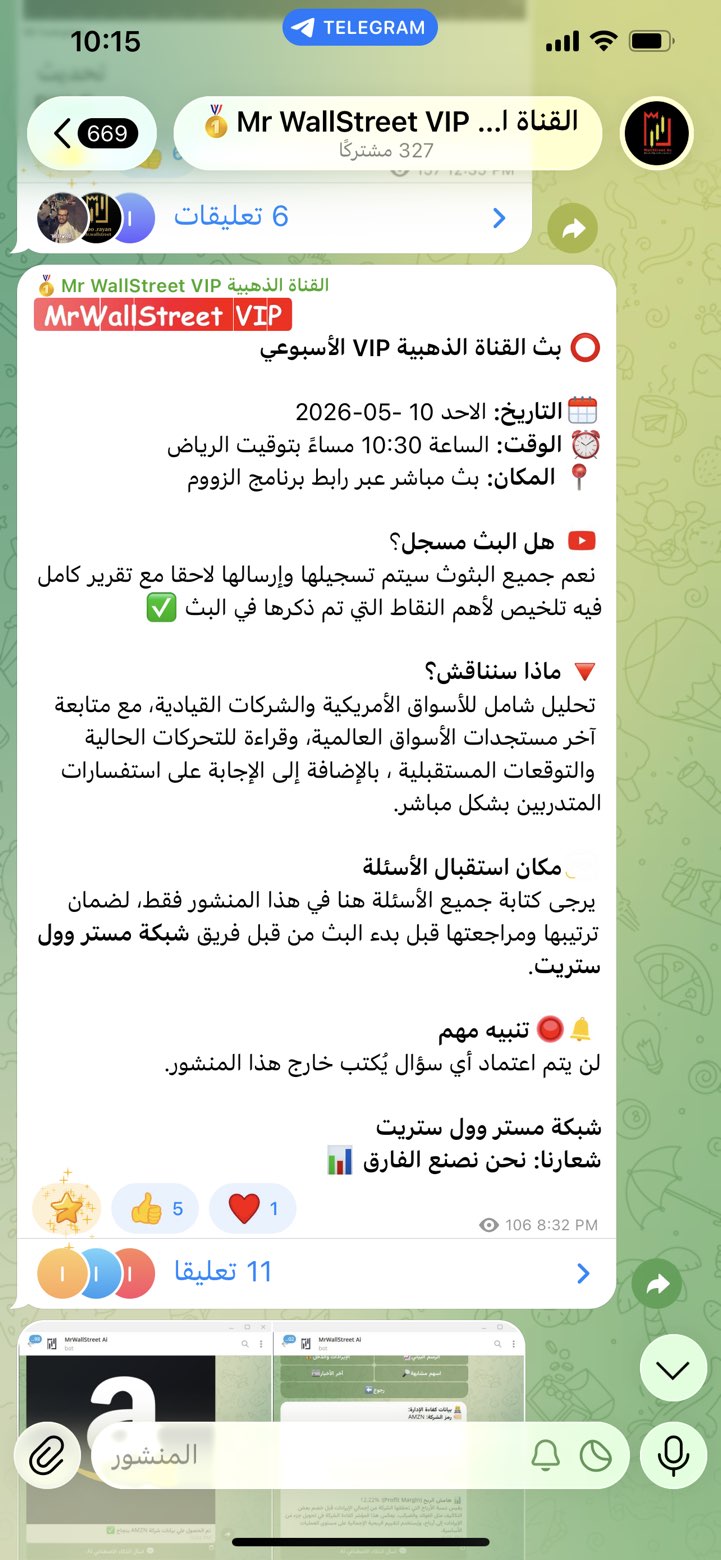The image size is (721, 1560).
Task: Add the star reaction to the post
Action: coord(66,1208)
